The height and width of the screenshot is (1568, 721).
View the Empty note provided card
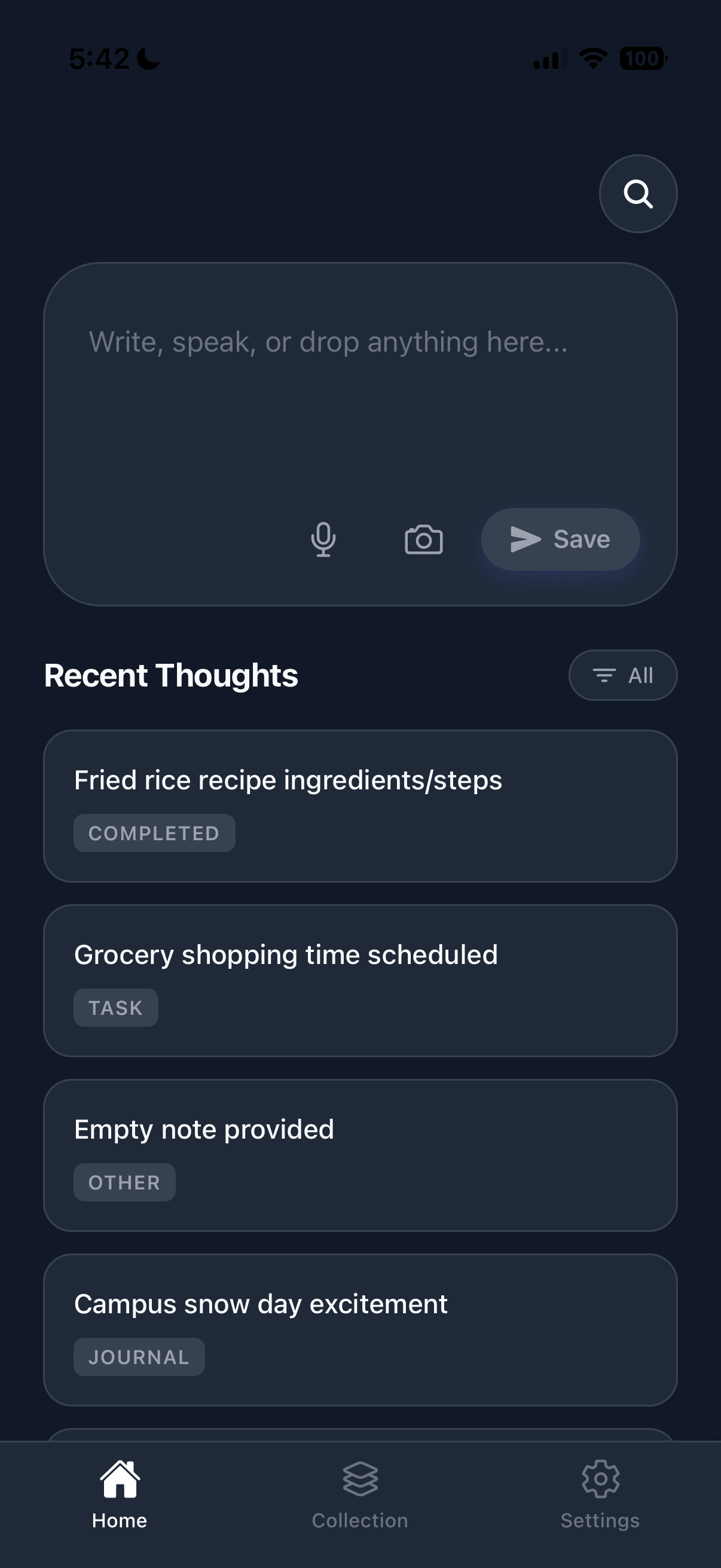coord(360,1155)
